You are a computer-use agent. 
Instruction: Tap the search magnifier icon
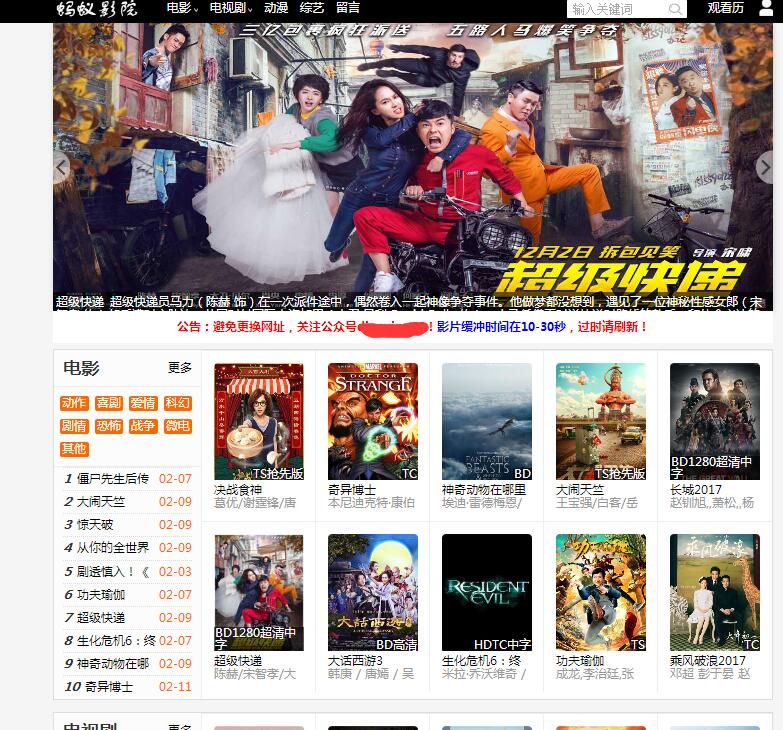coord(676,9)
